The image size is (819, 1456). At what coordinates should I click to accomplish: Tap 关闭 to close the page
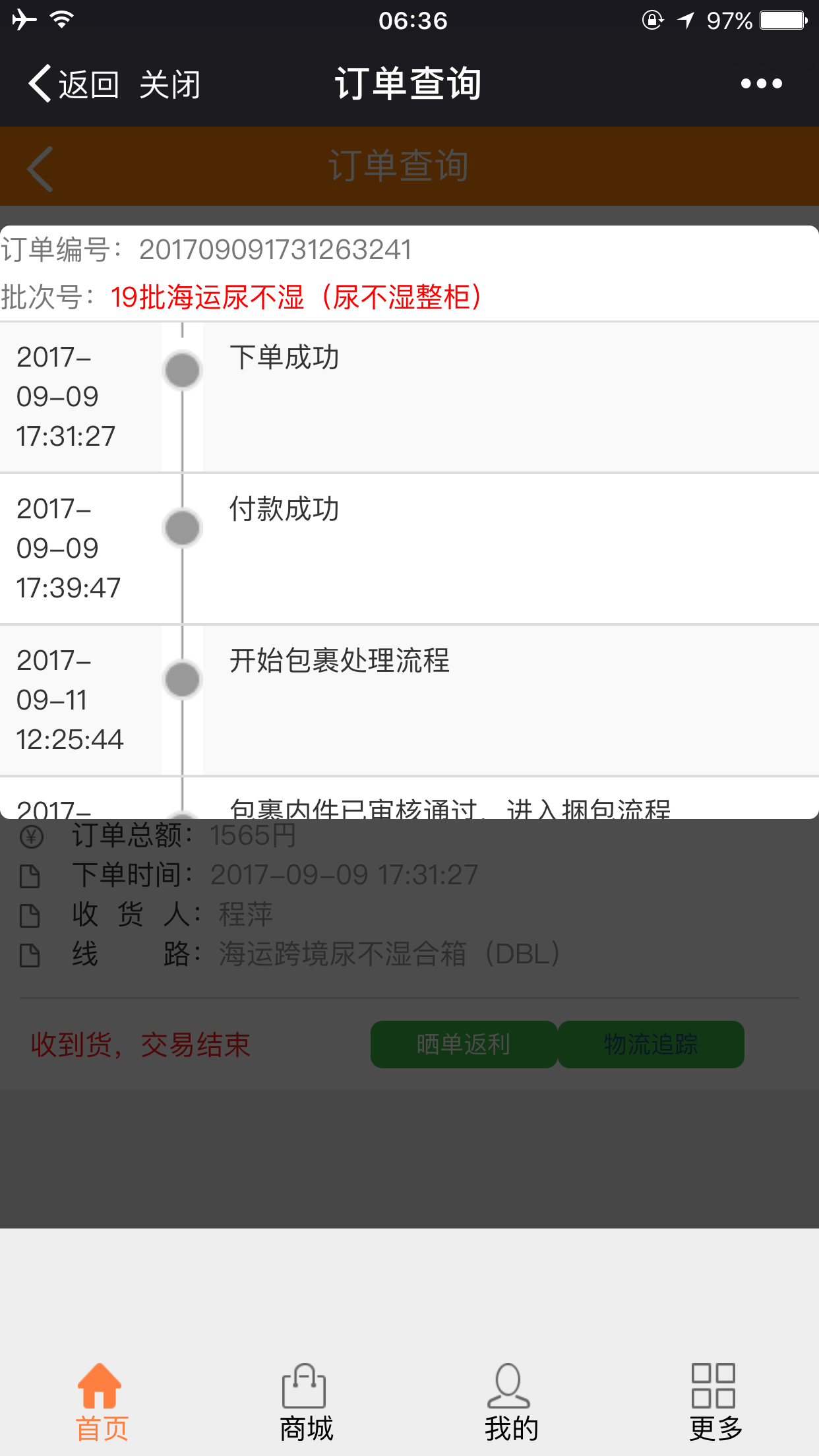(169, 84)
